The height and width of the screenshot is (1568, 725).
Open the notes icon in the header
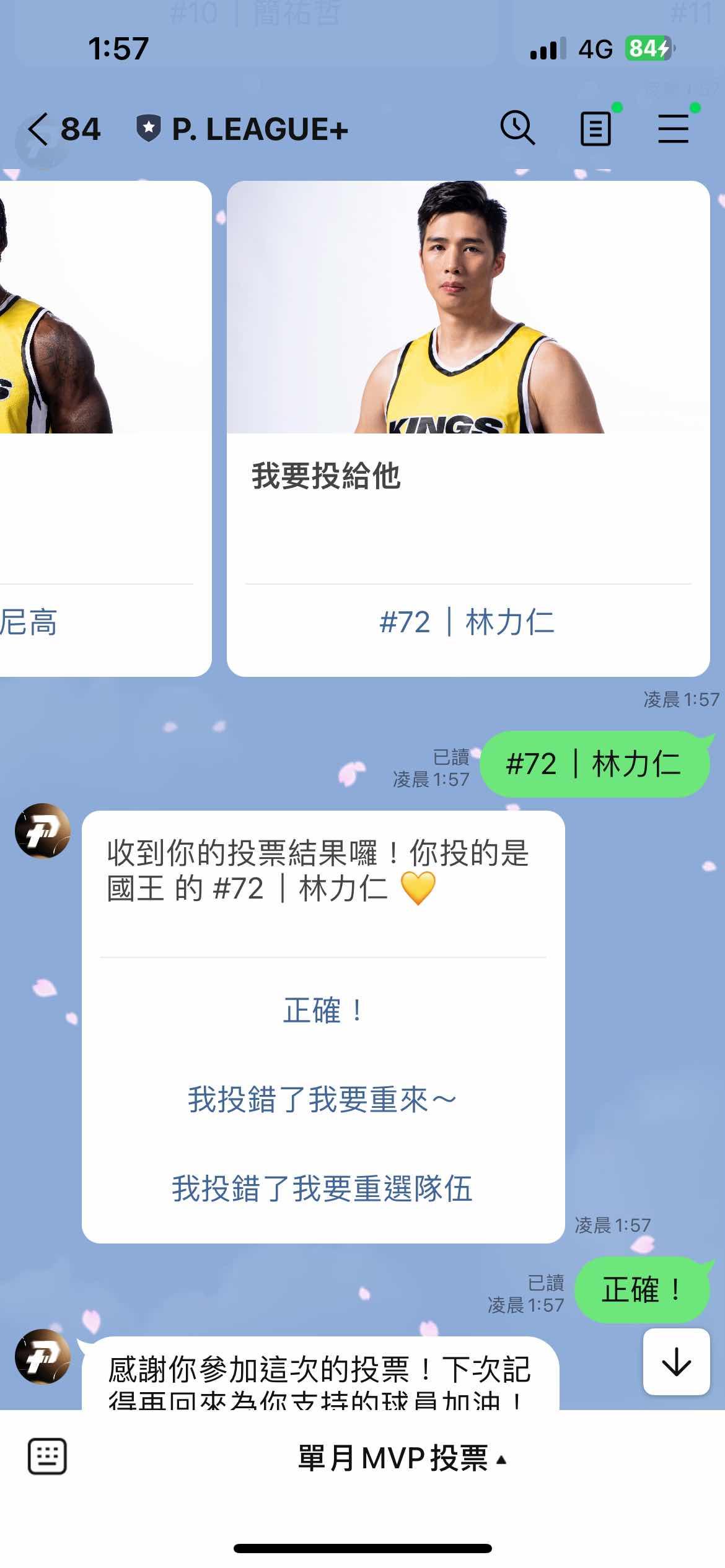pyautogui.click(x=595, y=129)
